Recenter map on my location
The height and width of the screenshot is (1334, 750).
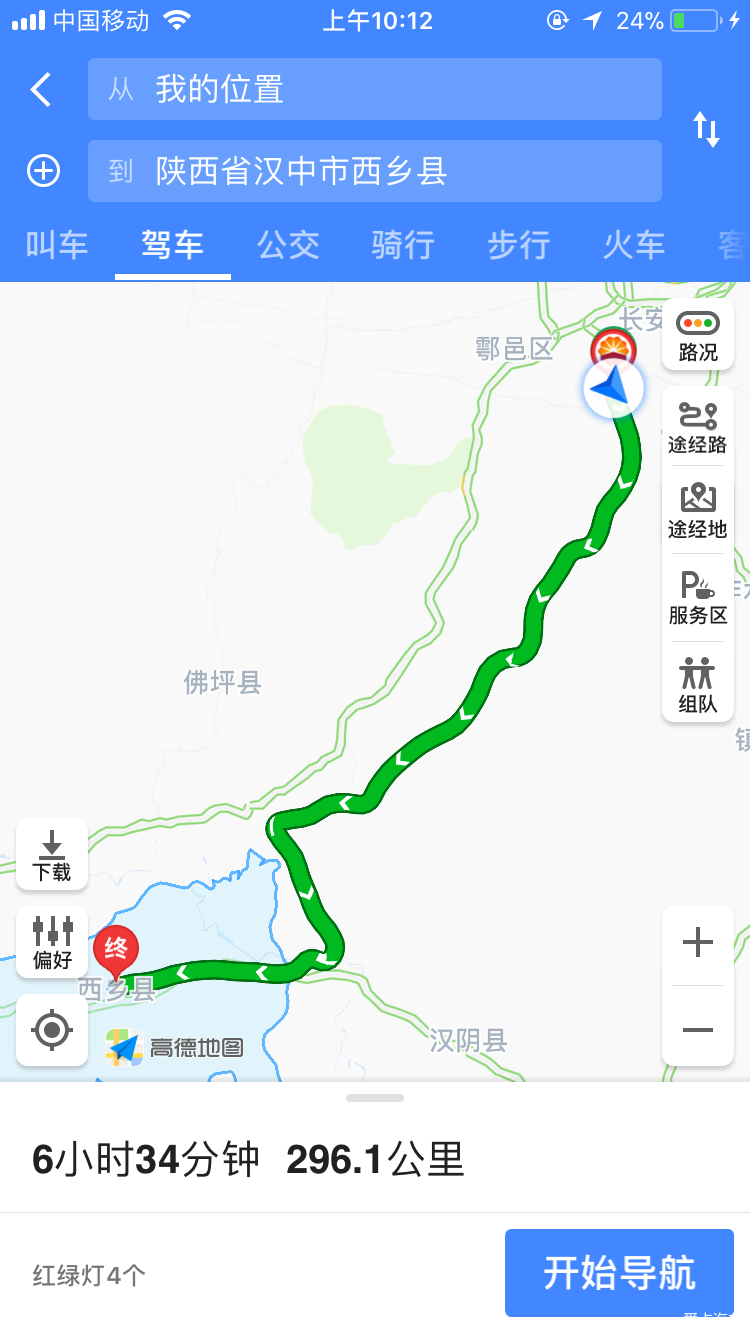pos(52,1029)
